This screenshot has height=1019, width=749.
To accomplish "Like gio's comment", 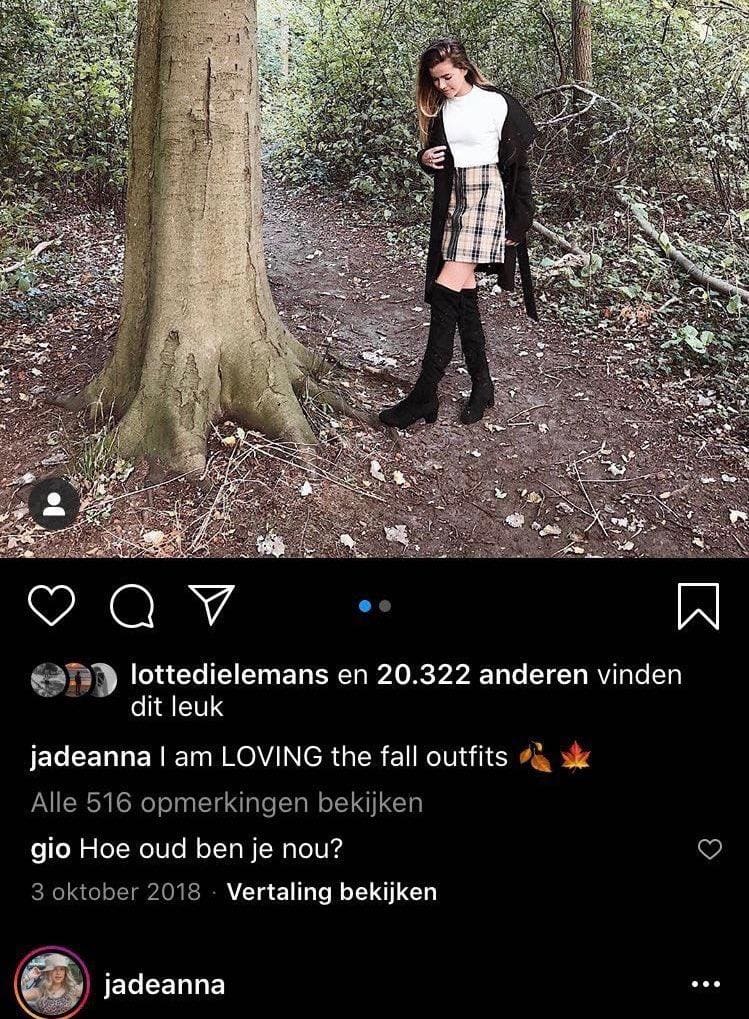I will click(x=709, y=850).
